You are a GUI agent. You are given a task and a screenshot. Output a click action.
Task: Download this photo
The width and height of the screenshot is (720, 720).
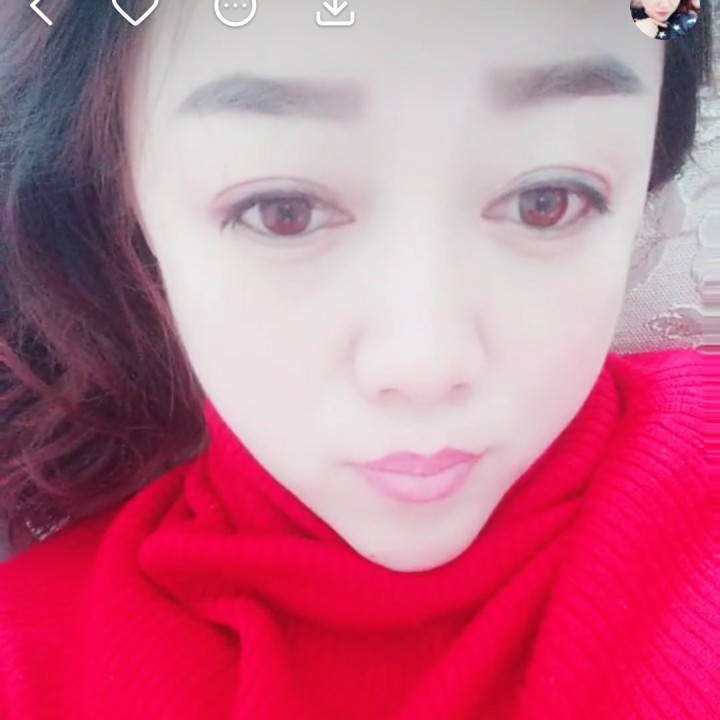click(x=335, y=10)
